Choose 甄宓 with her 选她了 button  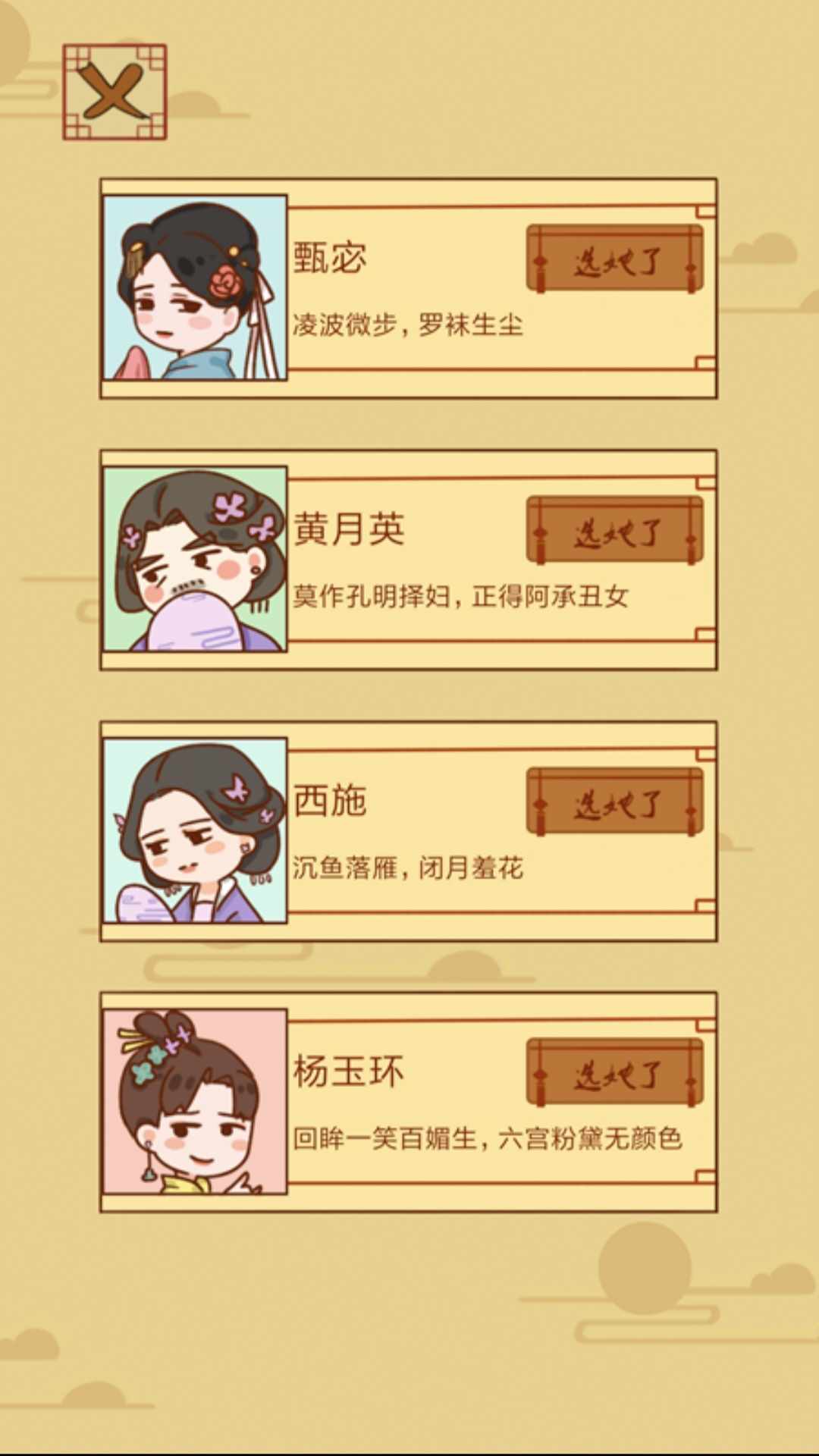tap(615, 259)
